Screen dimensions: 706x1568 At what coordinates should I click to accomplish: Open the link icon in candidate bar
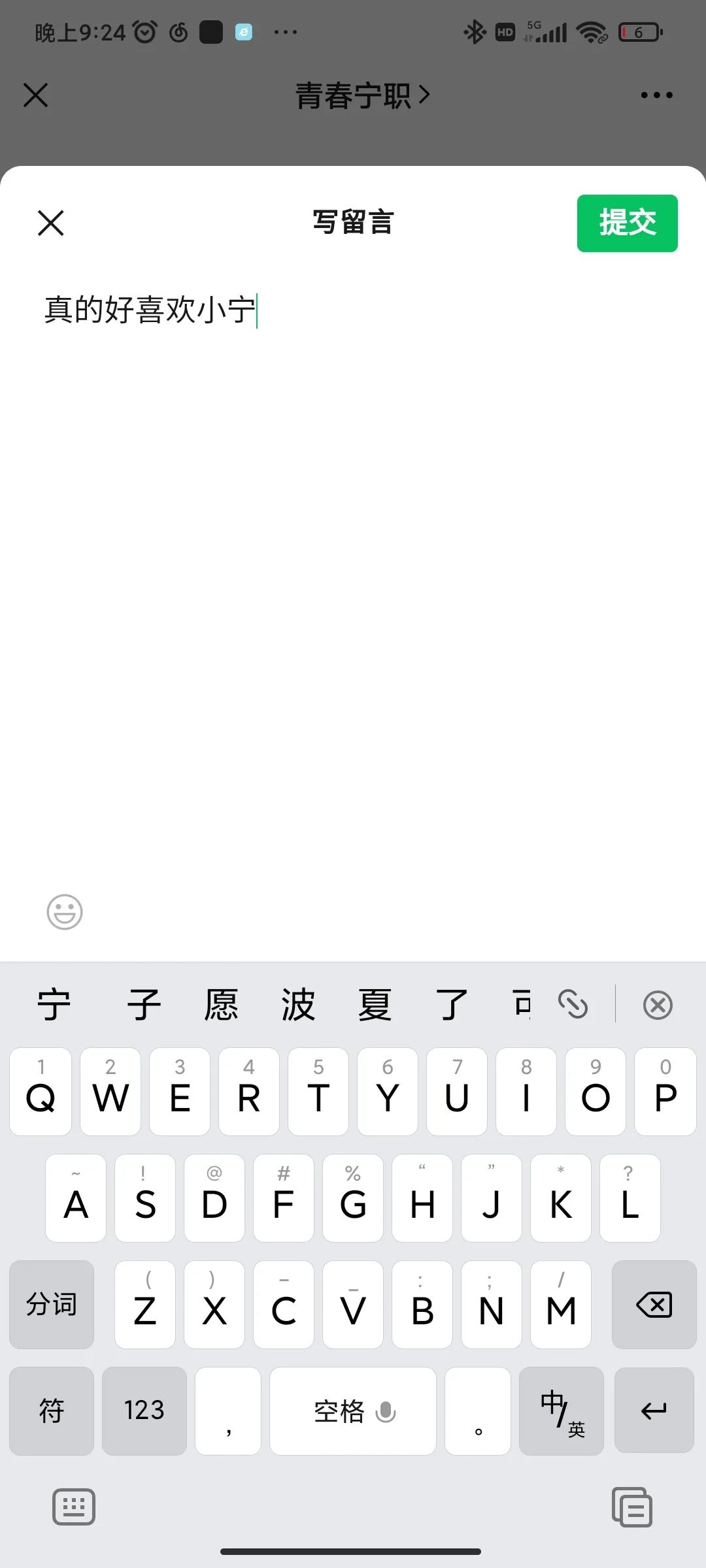[x=573, y=1005]
